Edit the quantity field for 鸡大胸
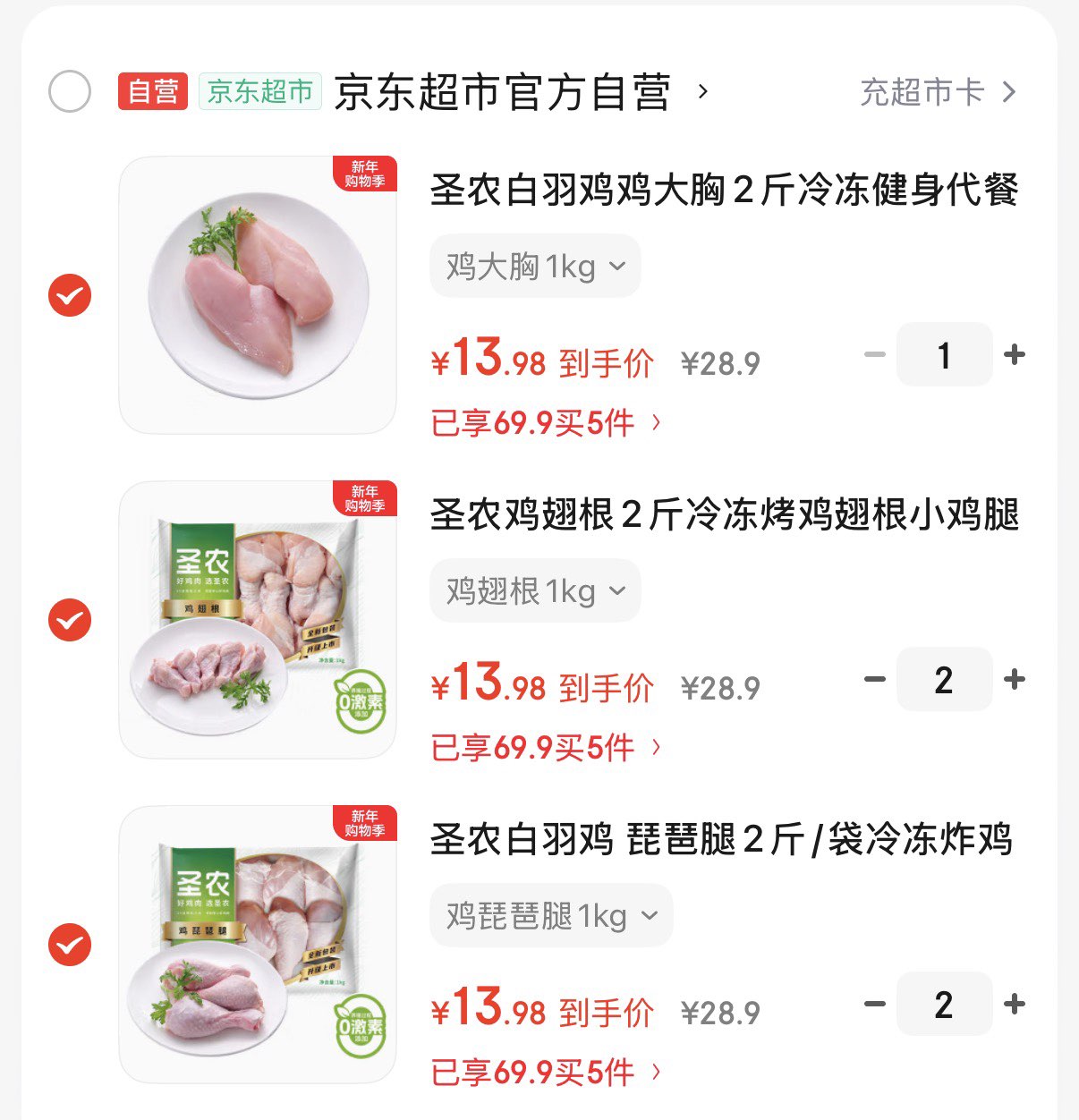Viewport: 1079px width, 1120px height. (x=944, y=355)
